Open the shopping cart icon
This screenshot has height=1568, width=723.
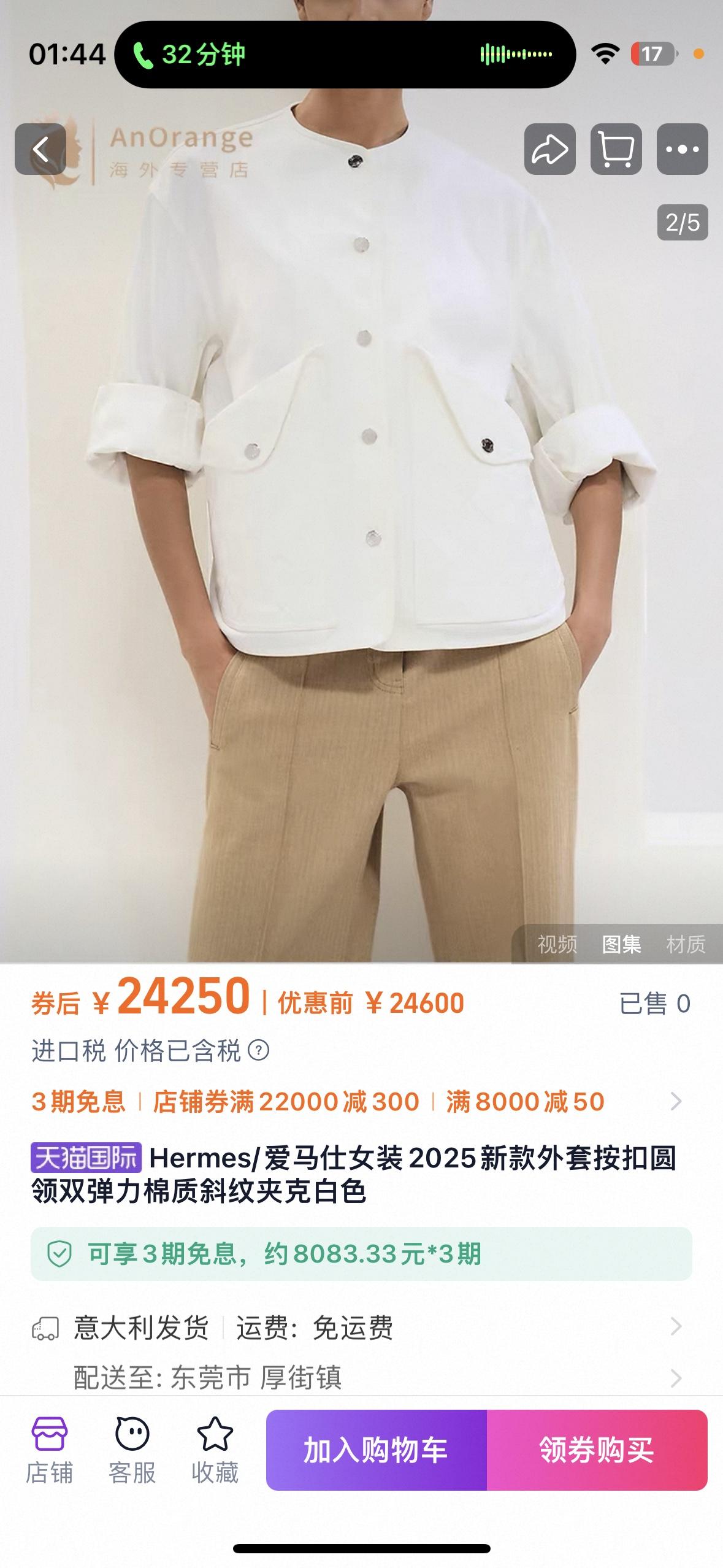pyautogui.click(x=616, y=149)
